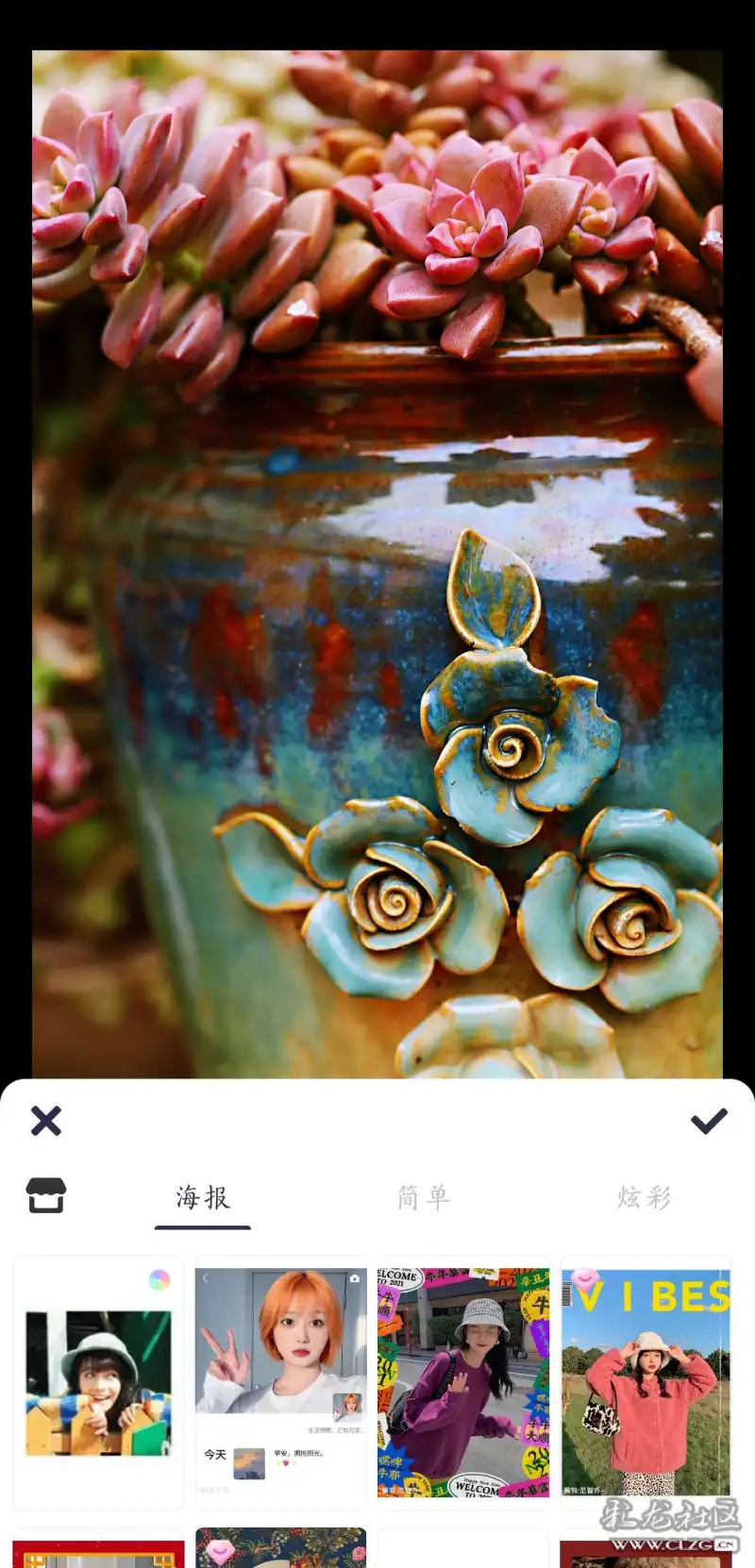Switch to the 简单 tab
The image size is (755, 1568).
(423, 1197)
